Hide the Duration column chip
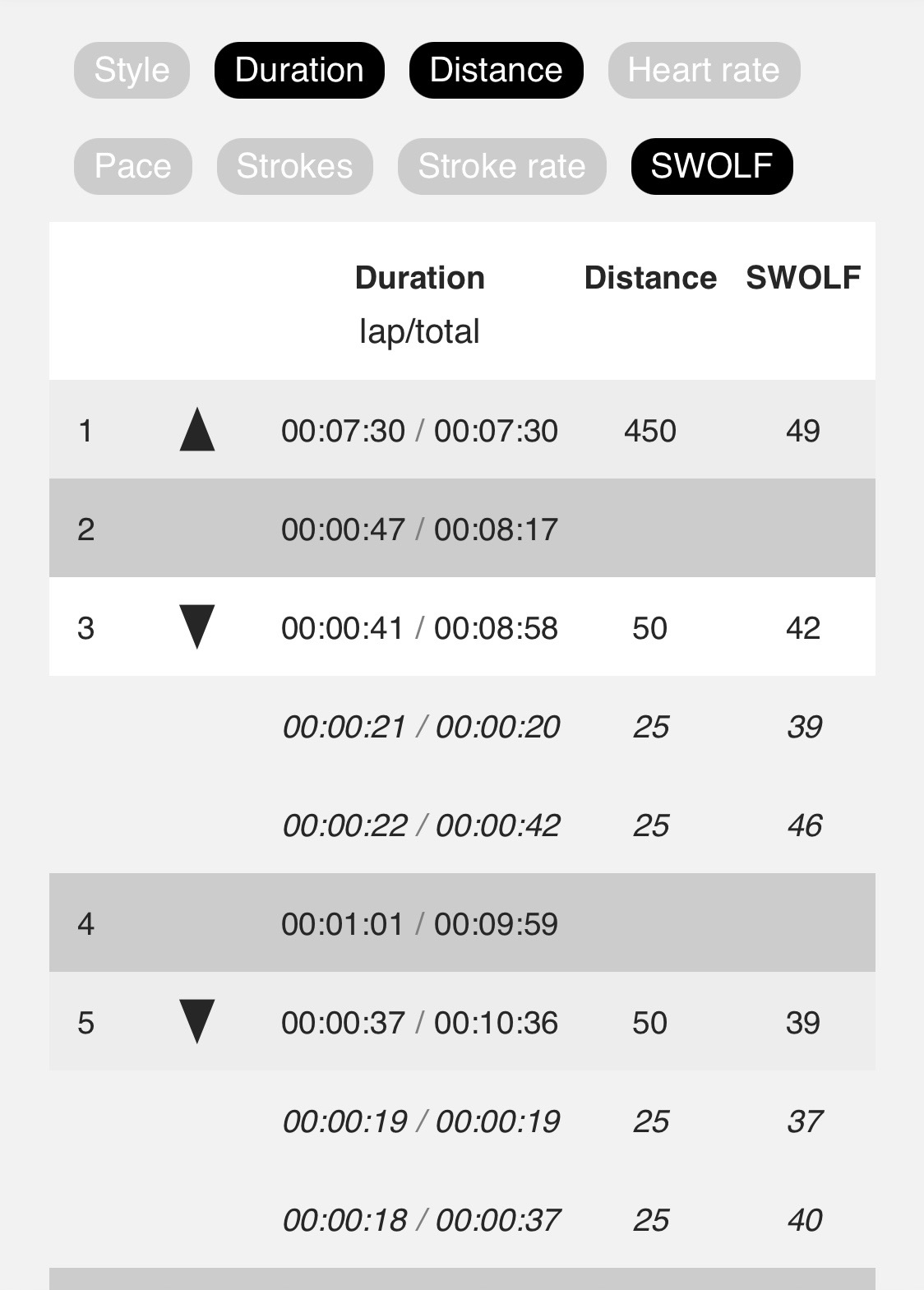This screenshot has width=924, height=1290. 299,71
